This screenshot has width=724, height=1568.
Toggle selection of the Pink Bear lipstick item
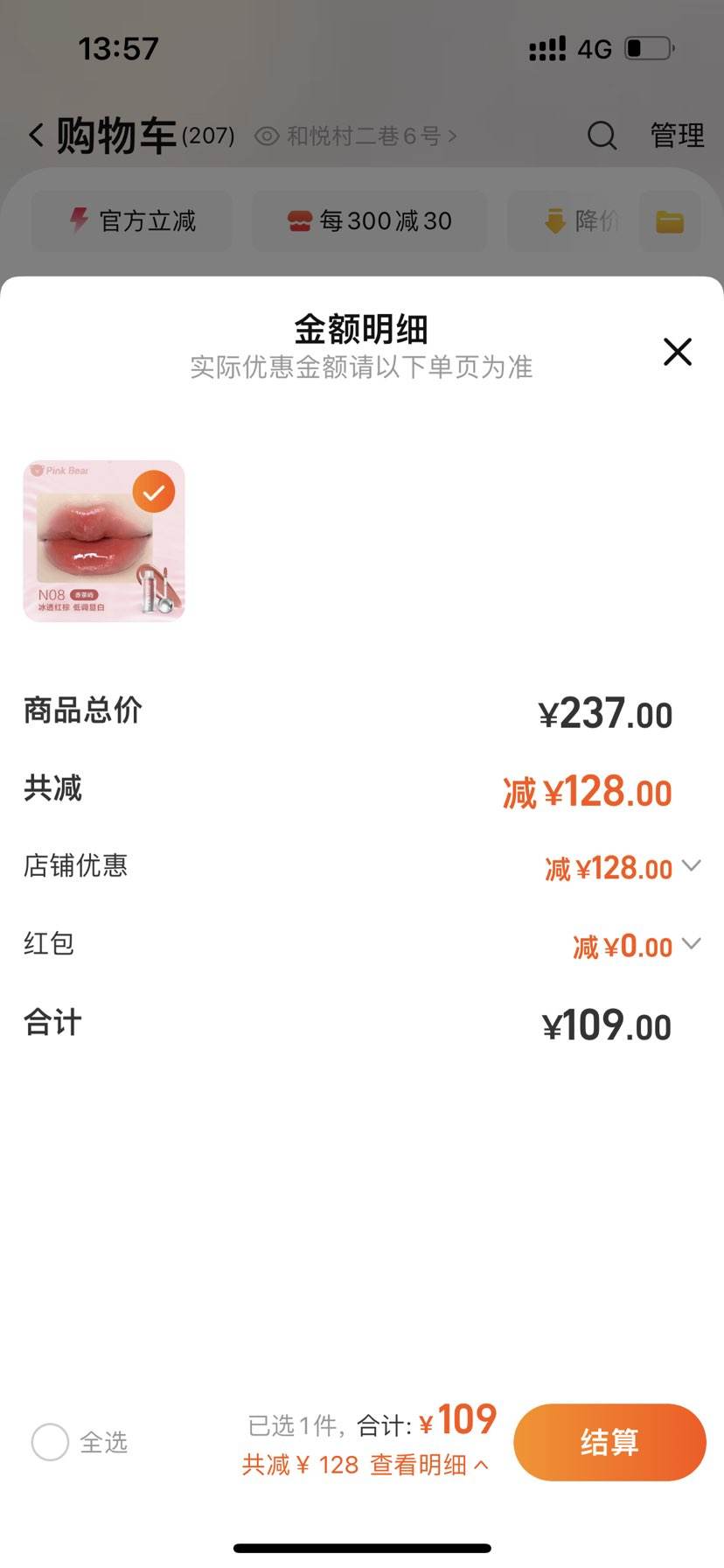click(103, 541)
